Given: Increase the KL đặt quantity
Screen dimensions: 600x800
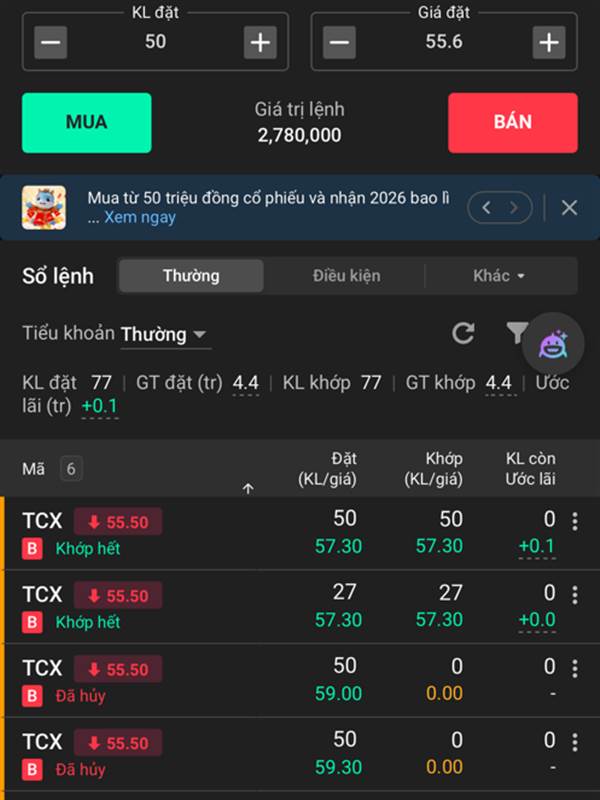Looking at the screenshot, I should [x=260, y=42].
